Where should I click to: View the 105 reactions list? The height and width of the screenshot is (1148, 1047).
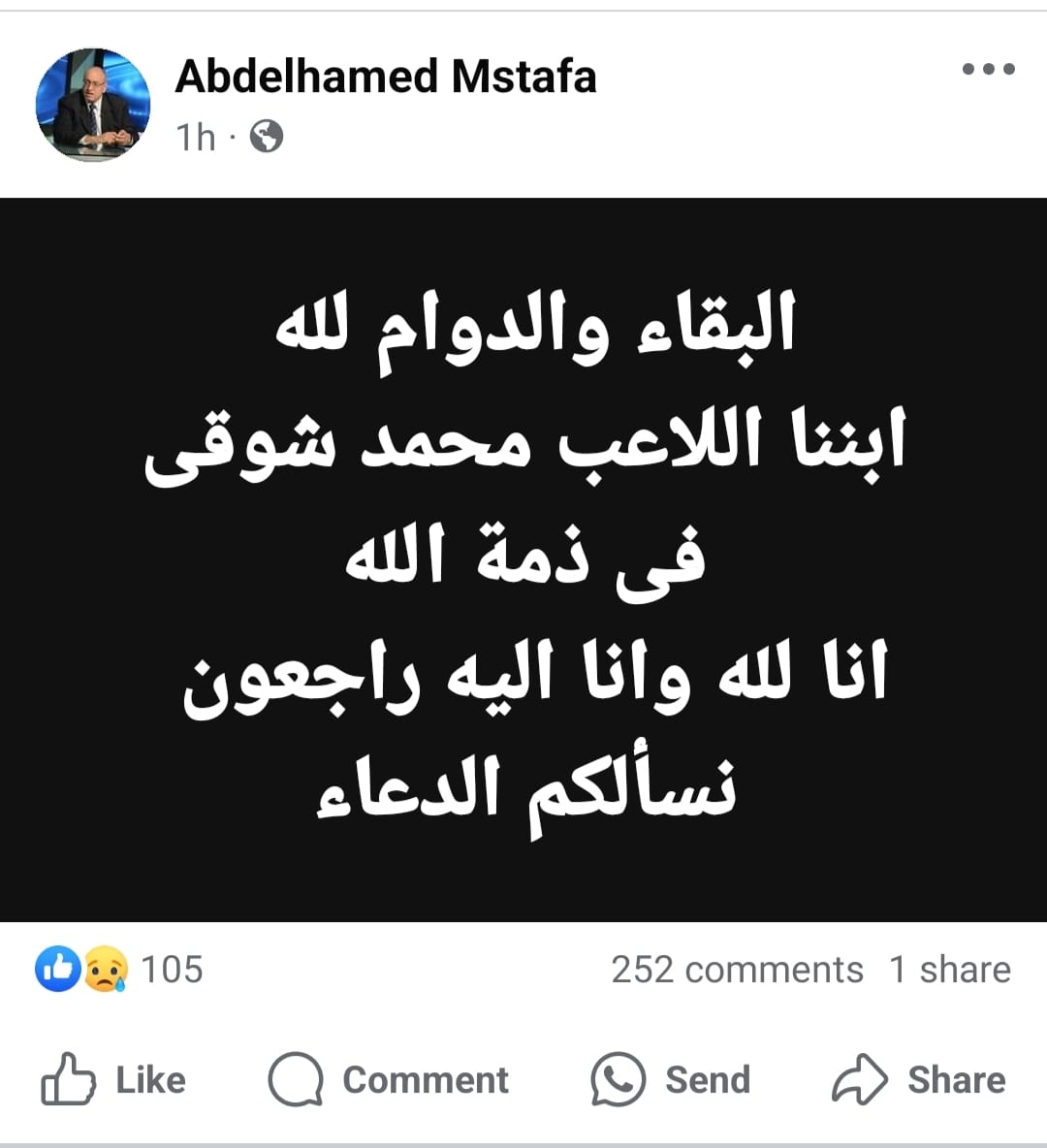120,969
